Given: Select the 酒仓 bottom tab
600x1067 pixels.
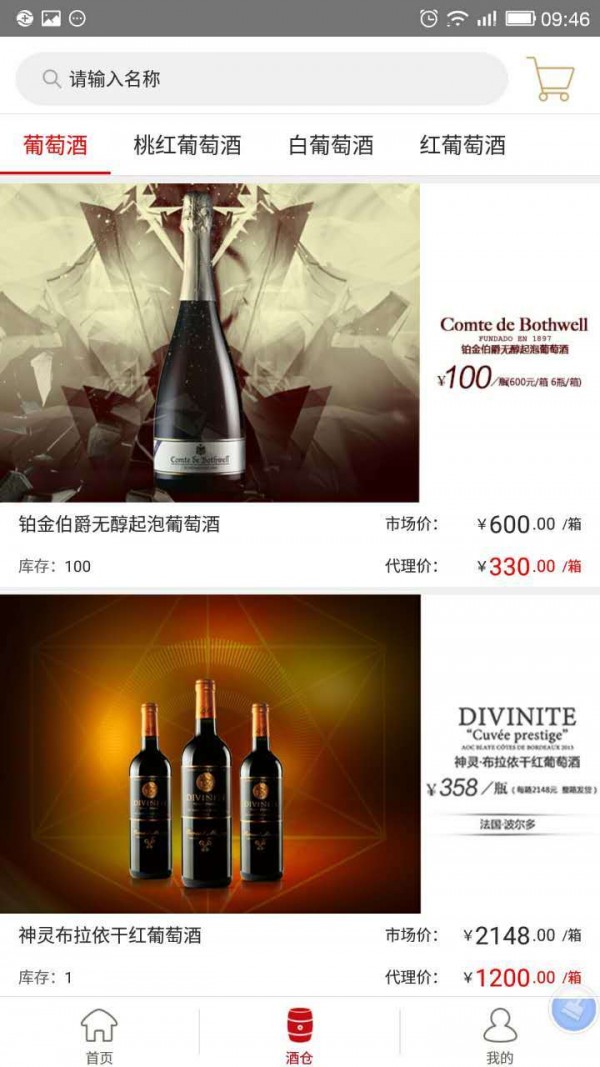Looking at the screenshot, I should coord(299,1035).
